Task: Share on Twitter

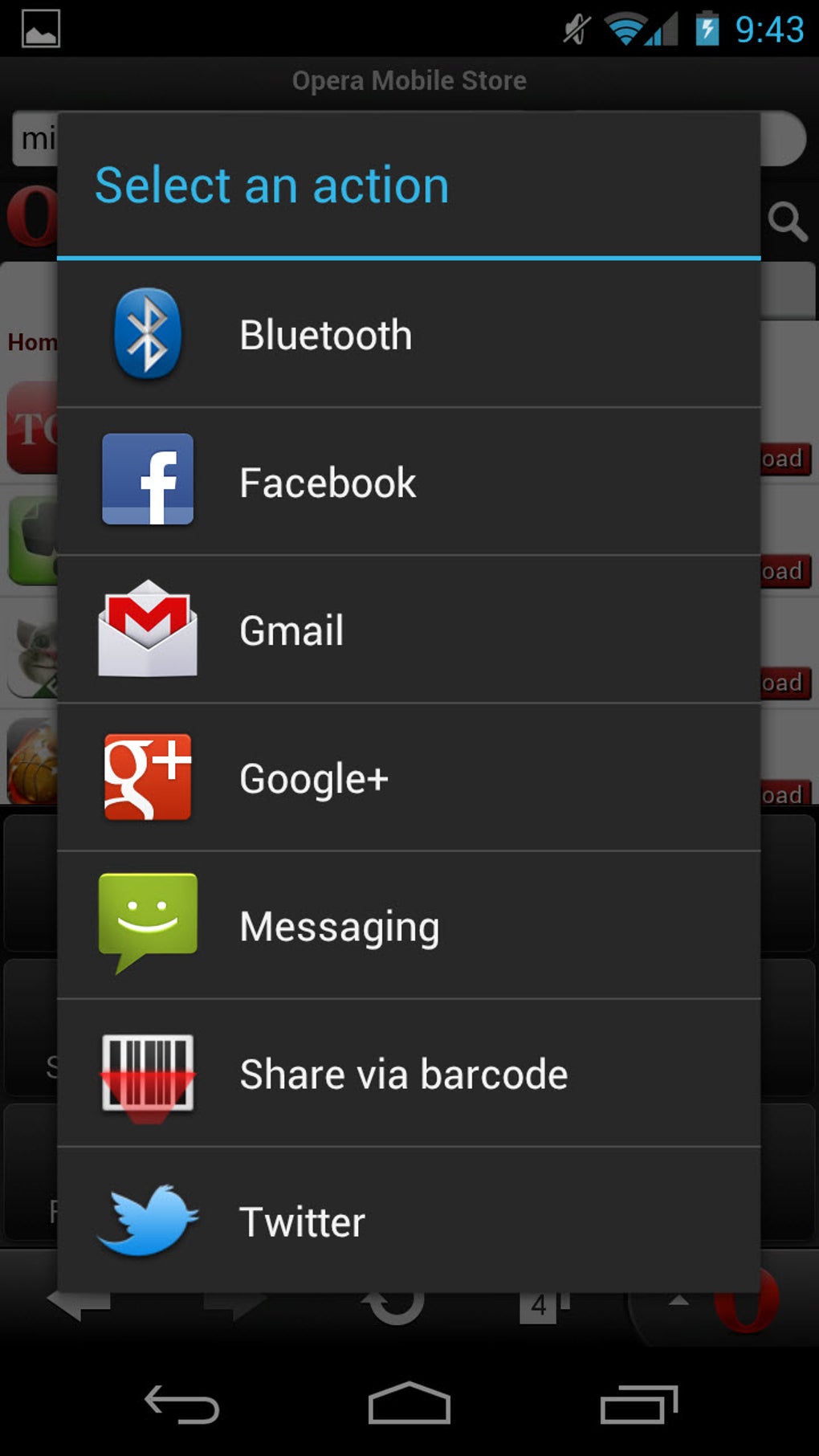Action: pos(408,1221)
